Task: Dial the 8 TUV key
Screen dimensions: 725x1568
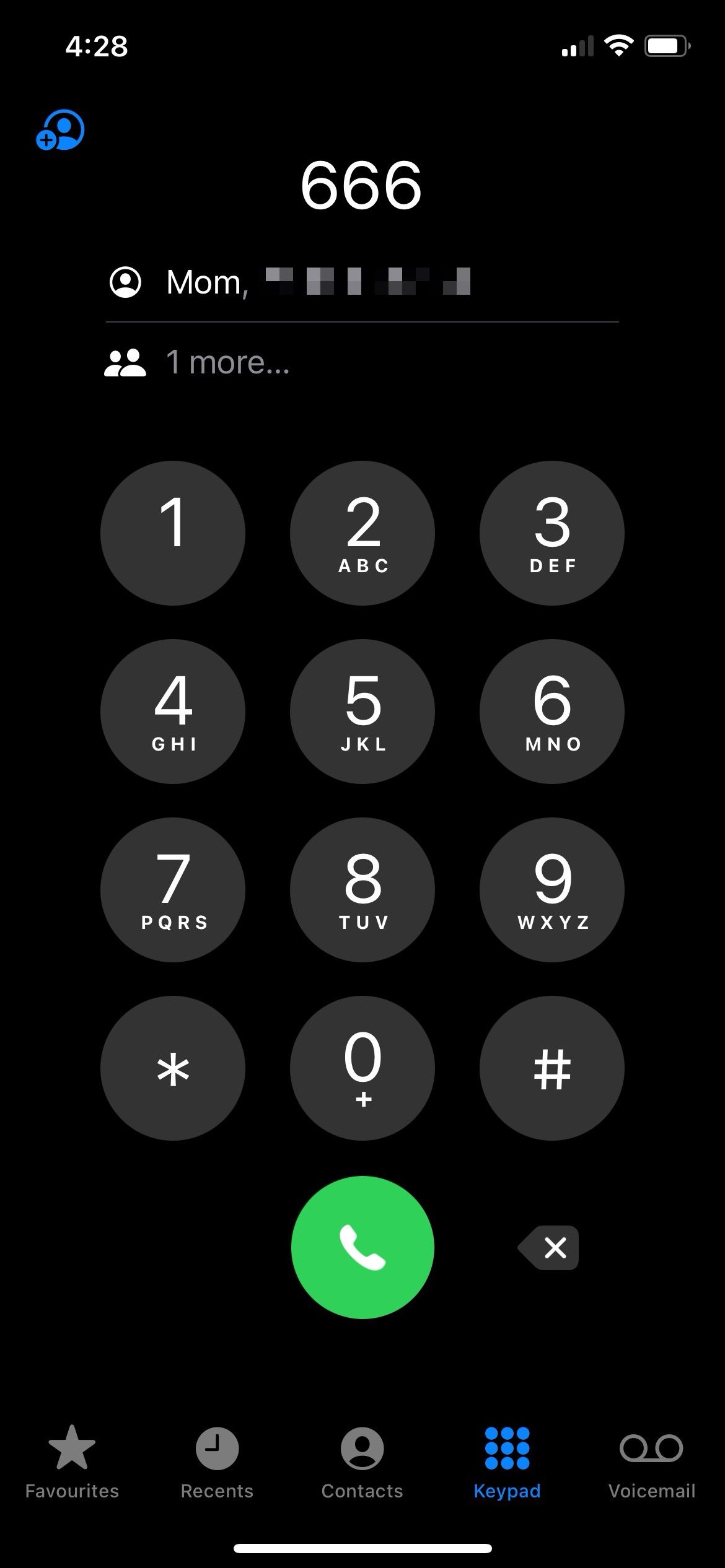Action: pyautogui.click(x=362, y=889)
